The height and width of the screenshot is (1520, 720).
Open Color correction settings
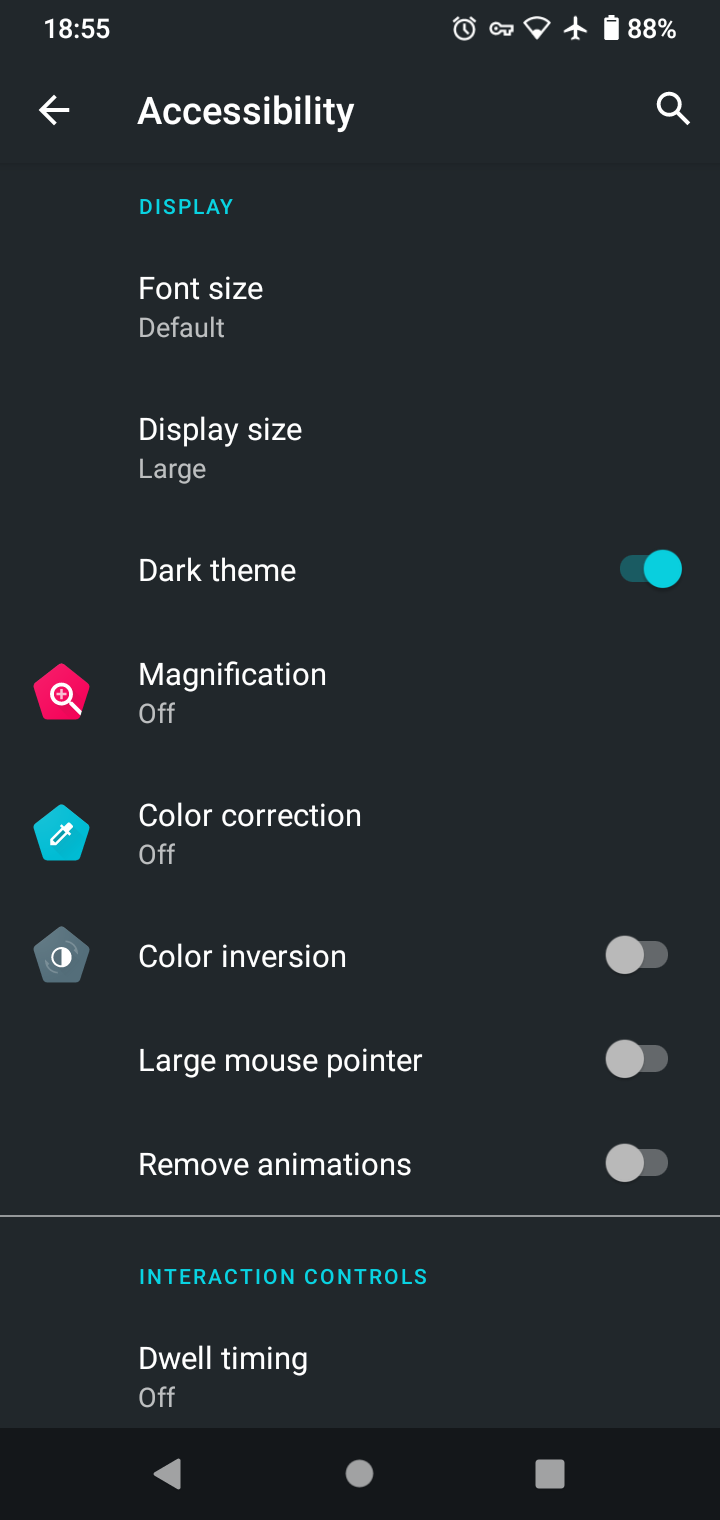[250, 833]
